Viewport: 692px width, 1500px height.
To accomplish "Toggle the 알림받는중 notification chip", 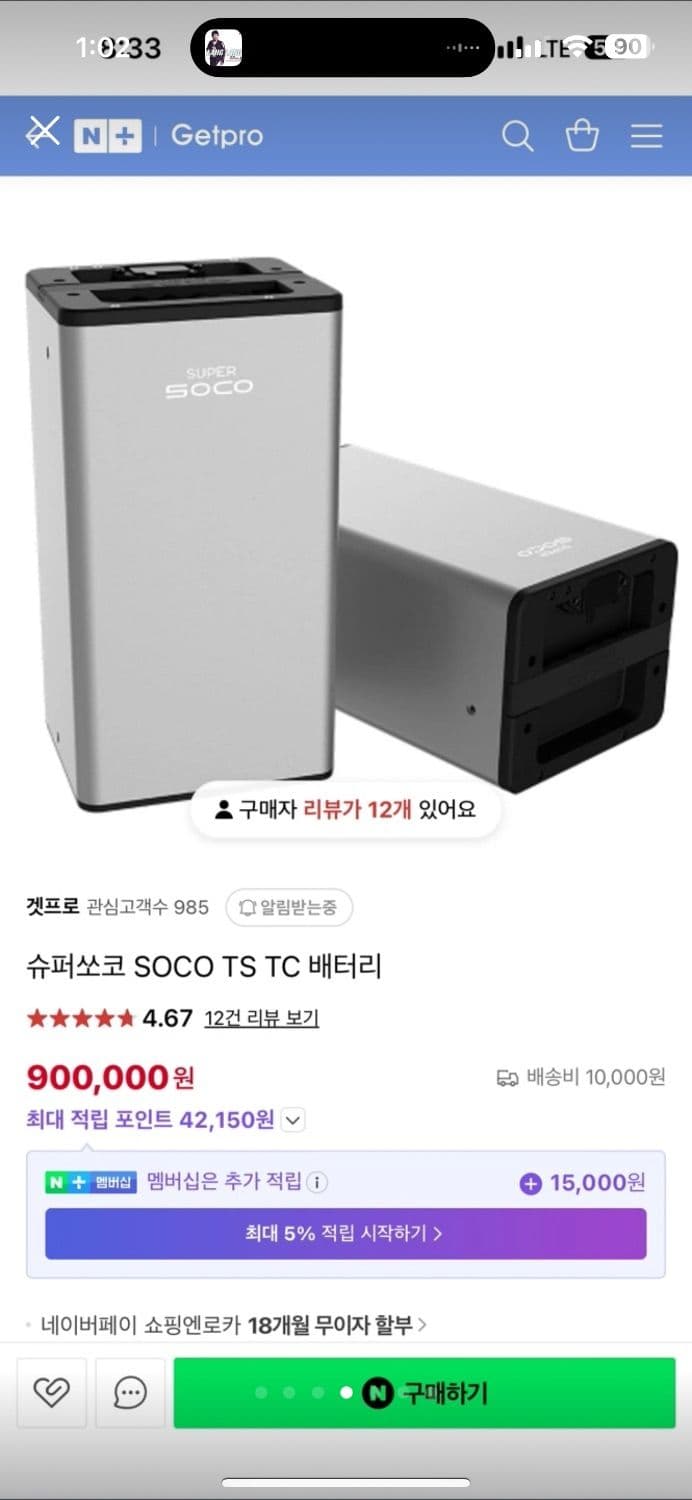I will pos(289,908).
